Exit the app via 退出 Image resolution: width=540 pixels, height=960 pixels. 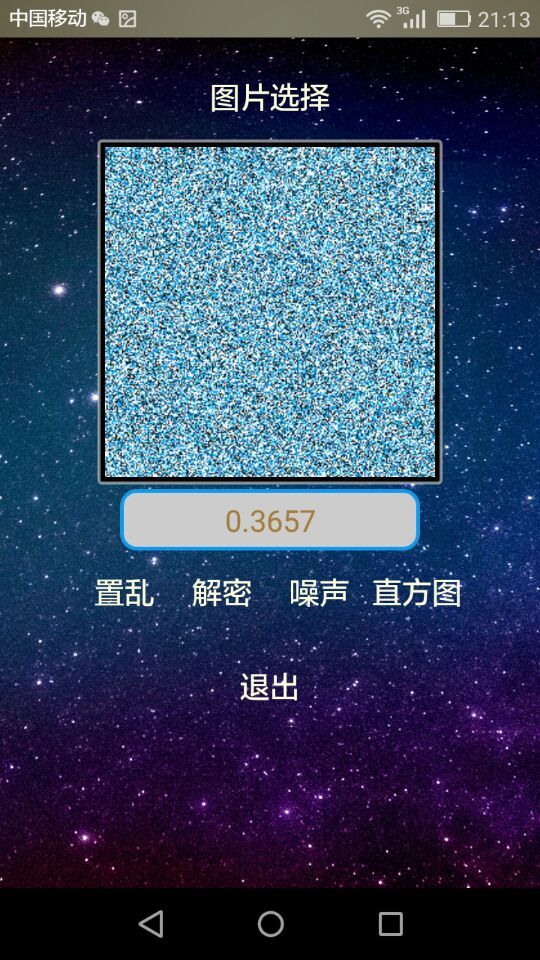pos(269,687)
